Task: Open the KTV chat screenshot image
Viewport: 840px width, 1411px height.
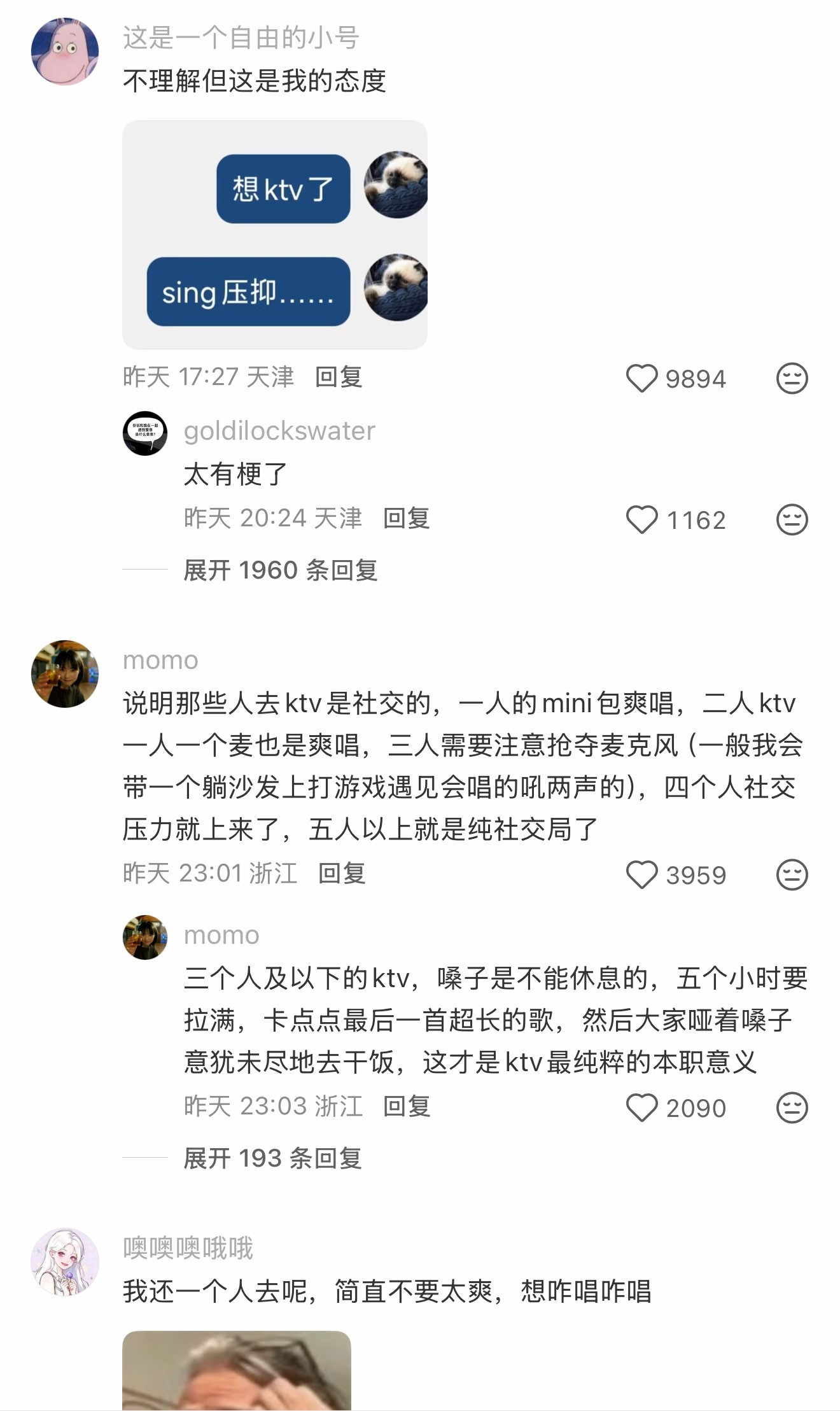Action: [277, 232]
